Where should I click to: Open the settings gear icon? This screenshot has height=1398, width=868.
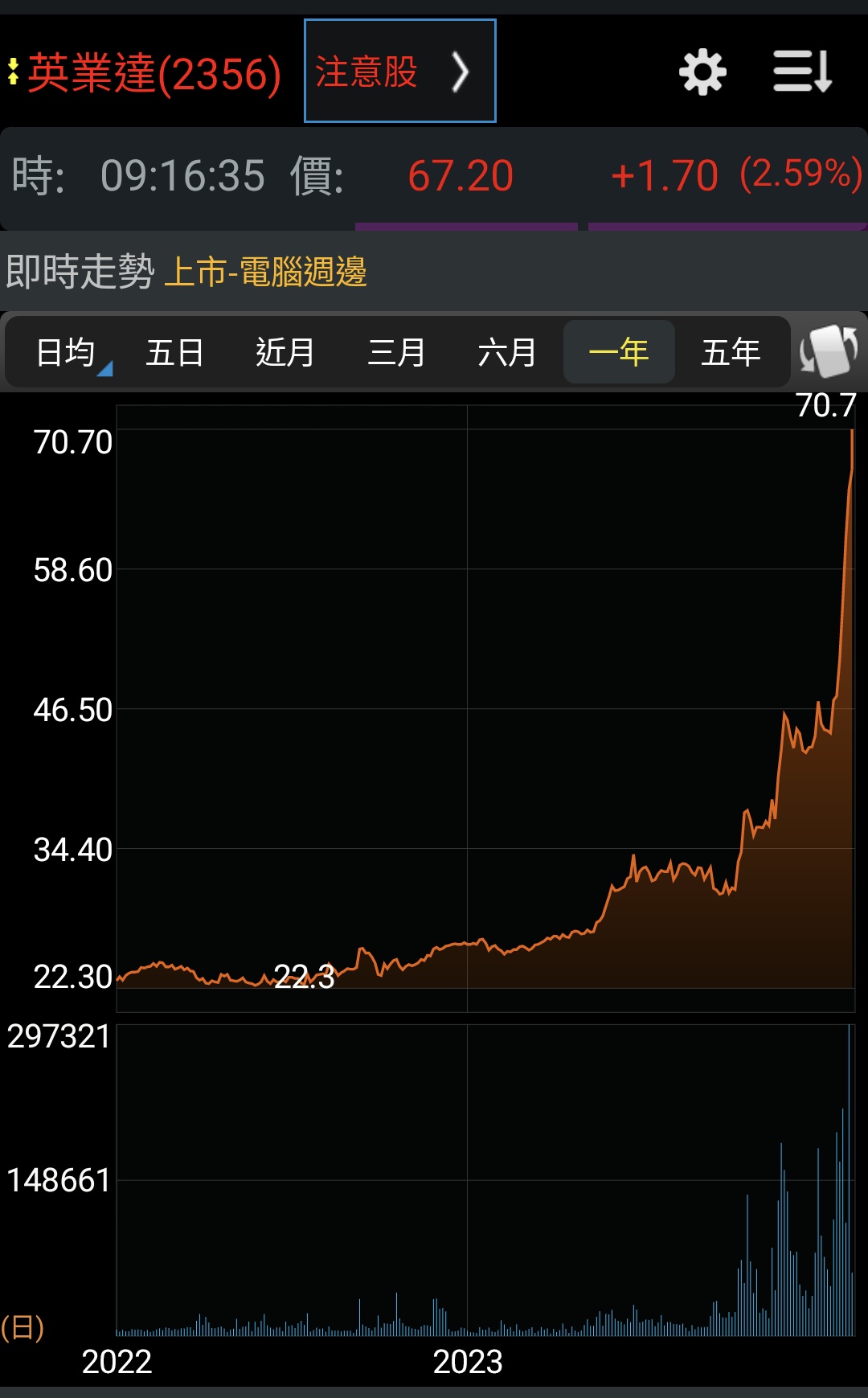coord(702,72)
